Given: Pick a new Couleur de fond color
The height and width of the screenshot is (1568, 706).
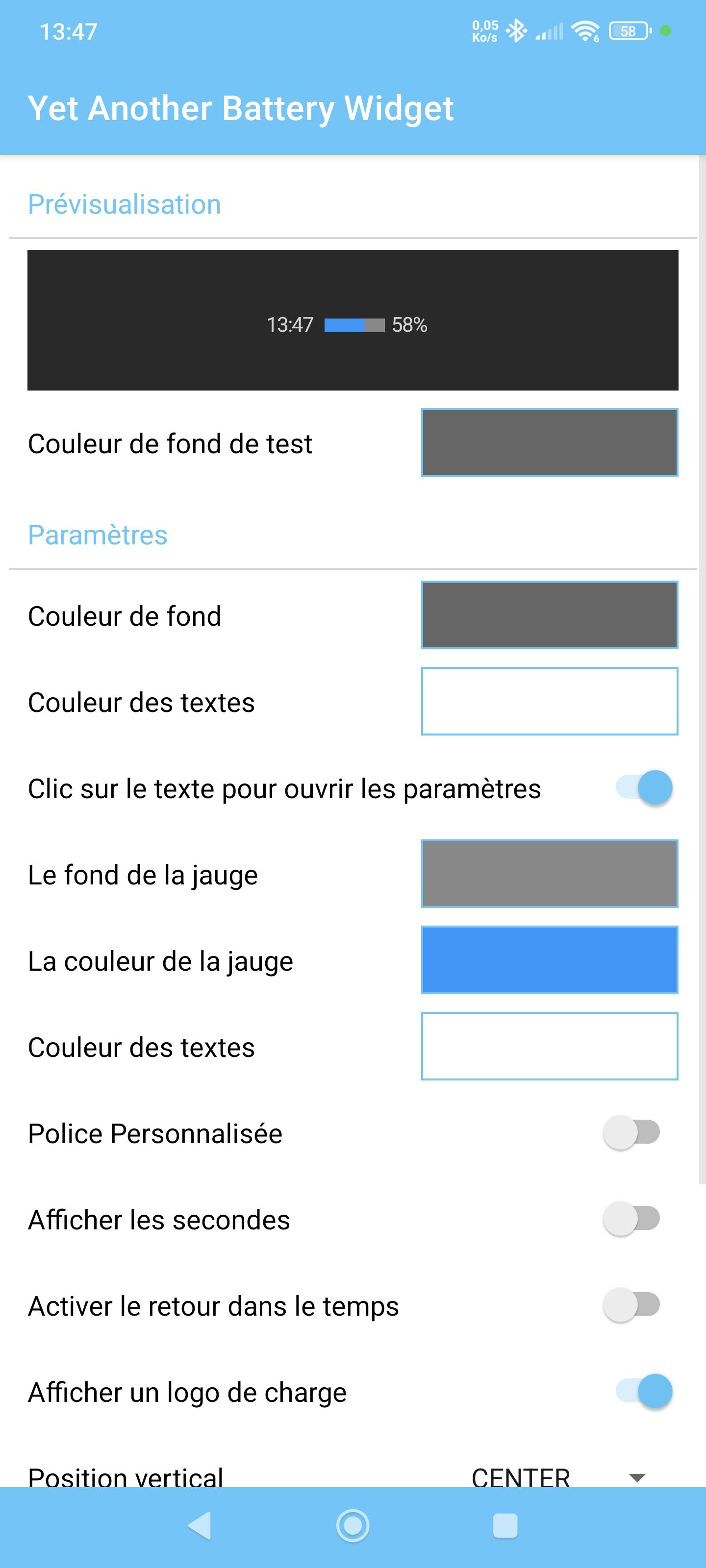Looking at the screenshot, I should [549, 615].
